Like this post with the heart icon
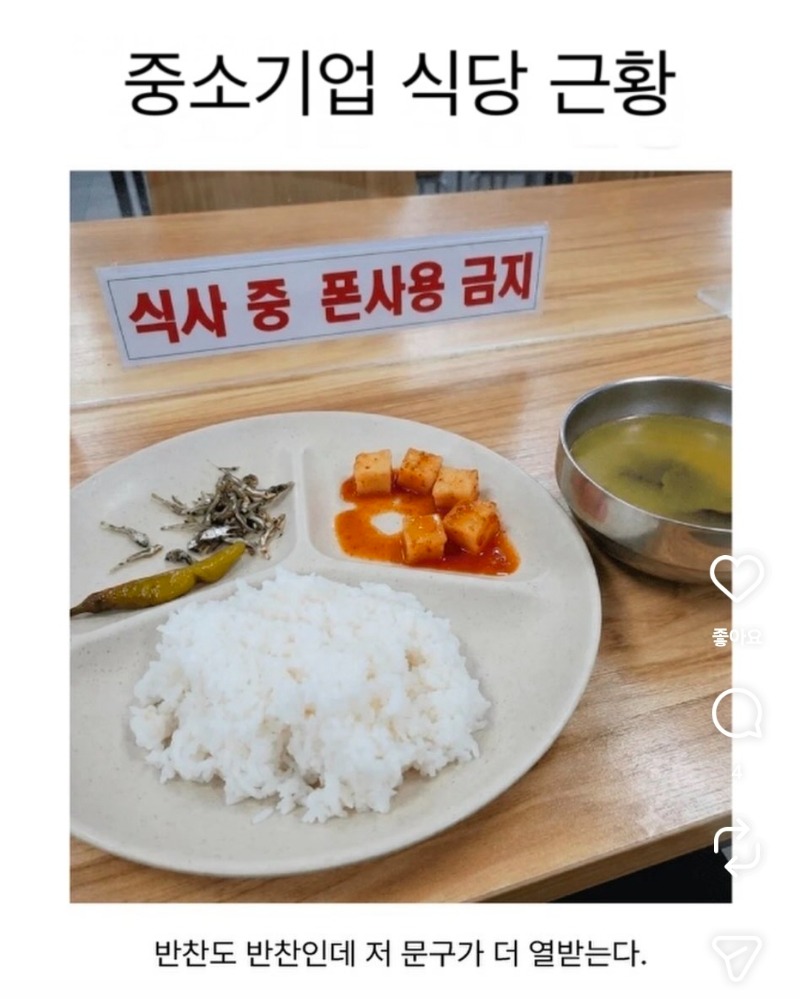 click(x=736, y=577)
